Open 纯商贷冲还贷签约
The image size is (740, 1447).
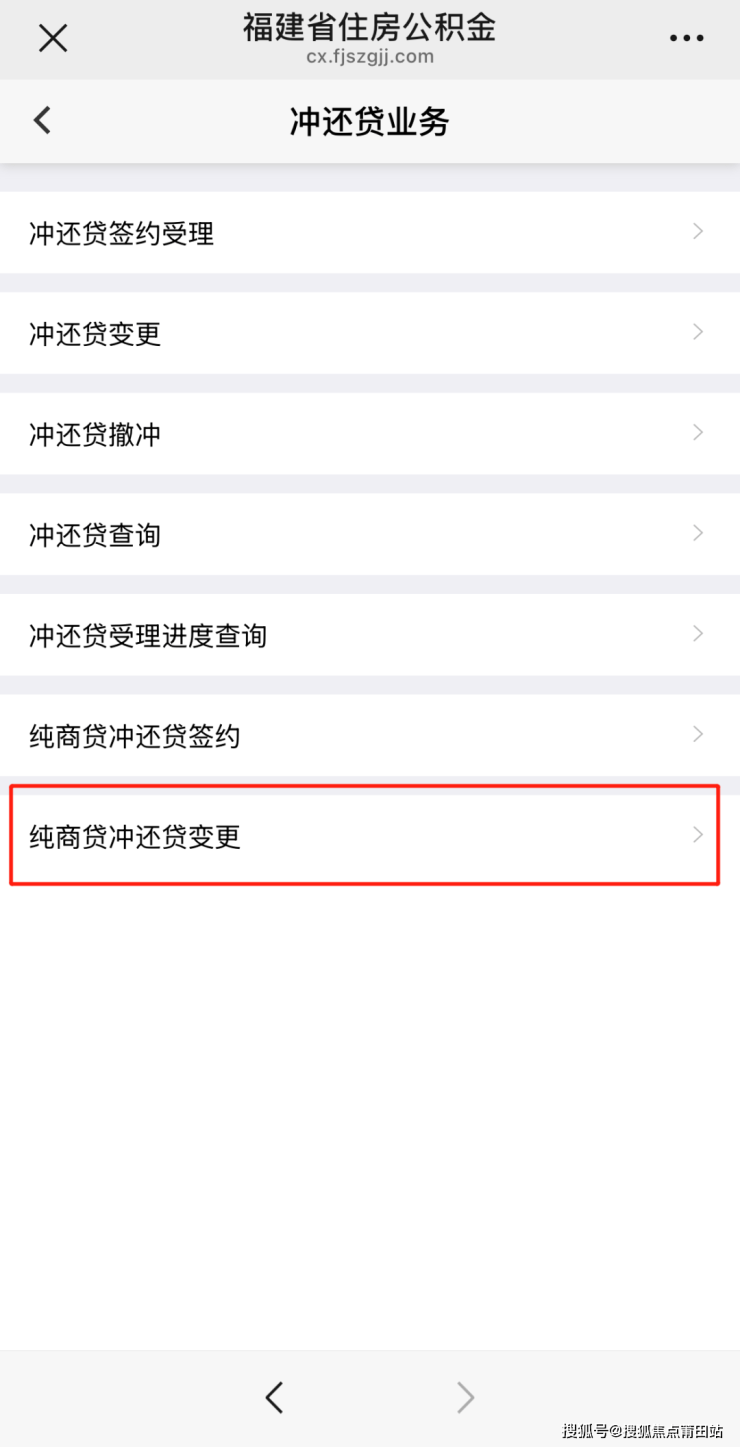(369, 735)
